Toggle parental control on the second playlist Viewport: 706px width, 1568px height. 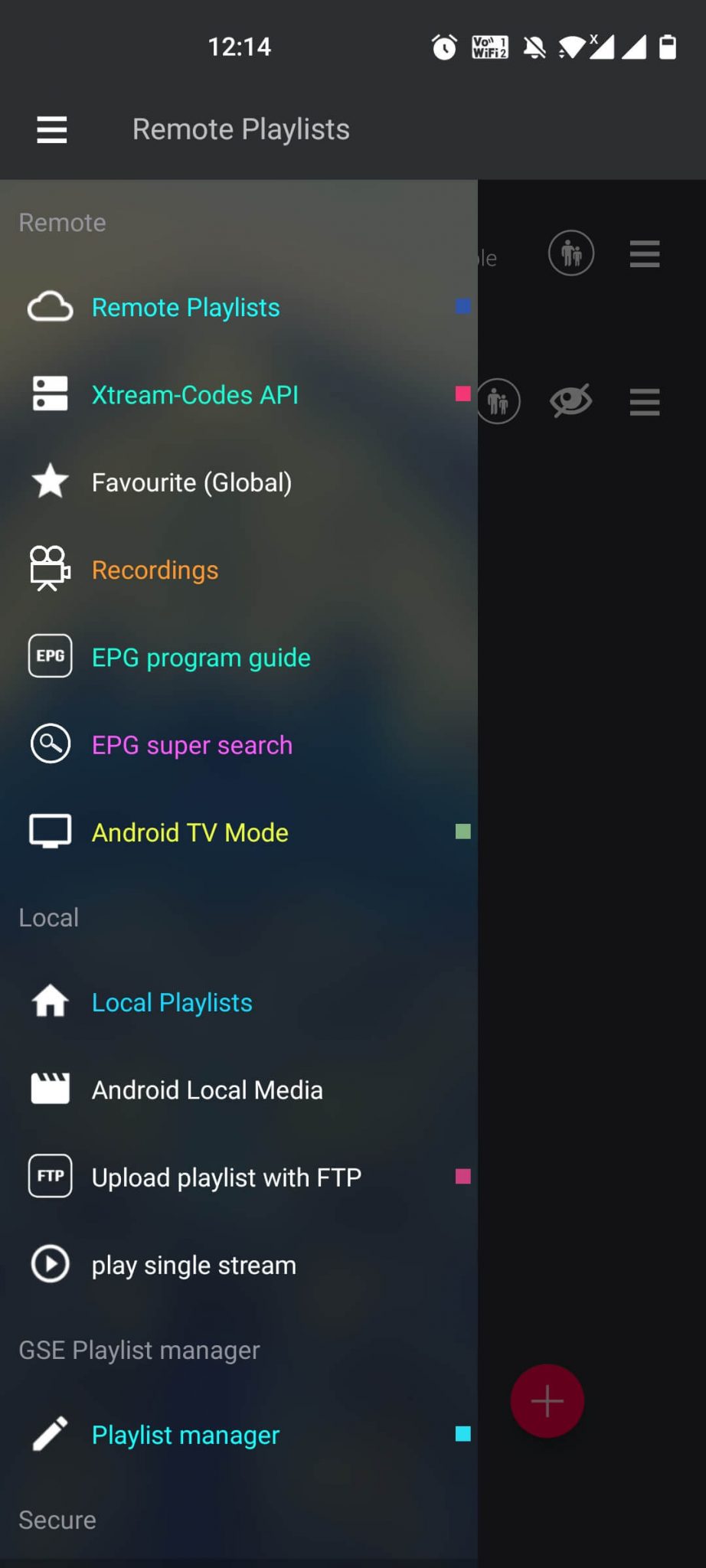click(498, 401)
